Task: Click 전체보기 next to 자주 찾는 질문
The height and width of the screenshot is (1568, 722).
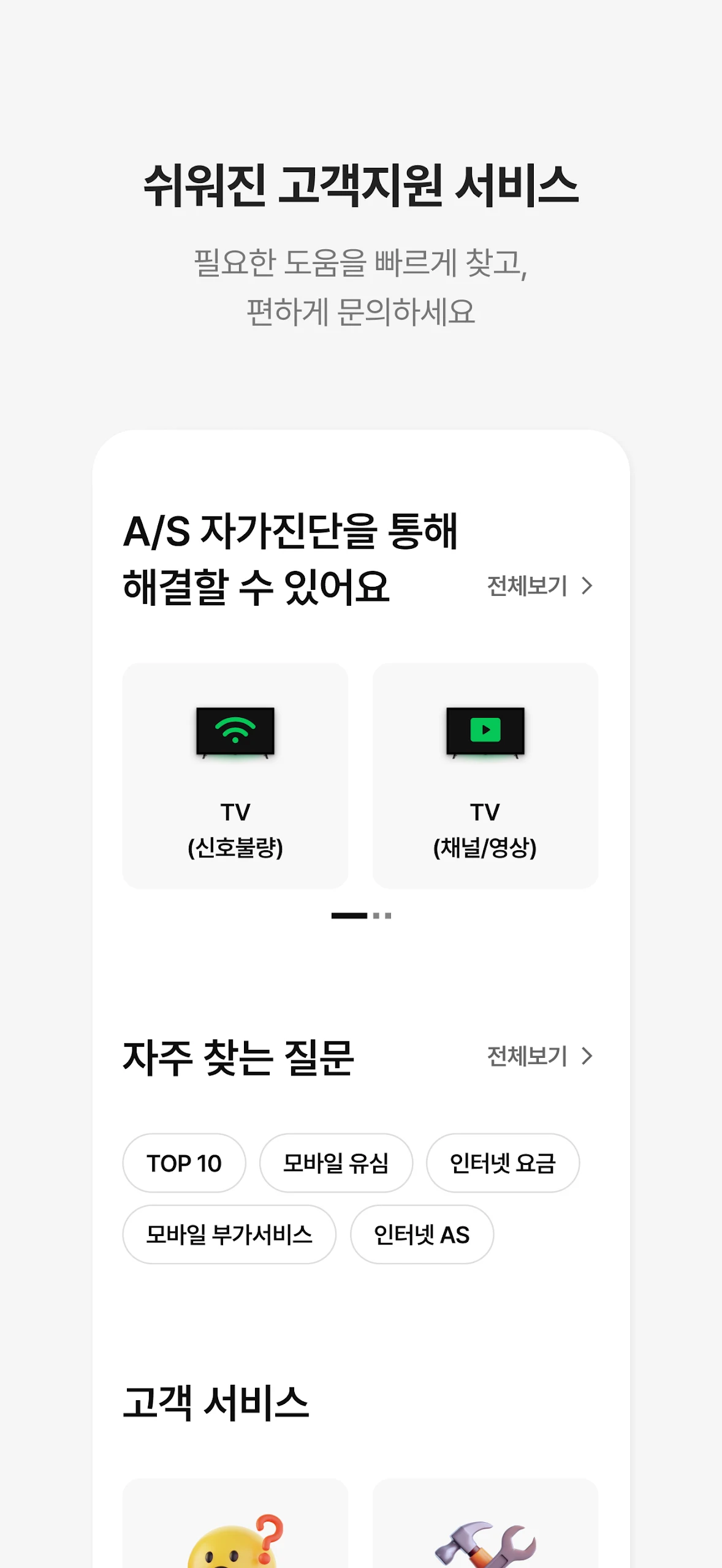Action: pyautogui.click(x=528, y=1055)
